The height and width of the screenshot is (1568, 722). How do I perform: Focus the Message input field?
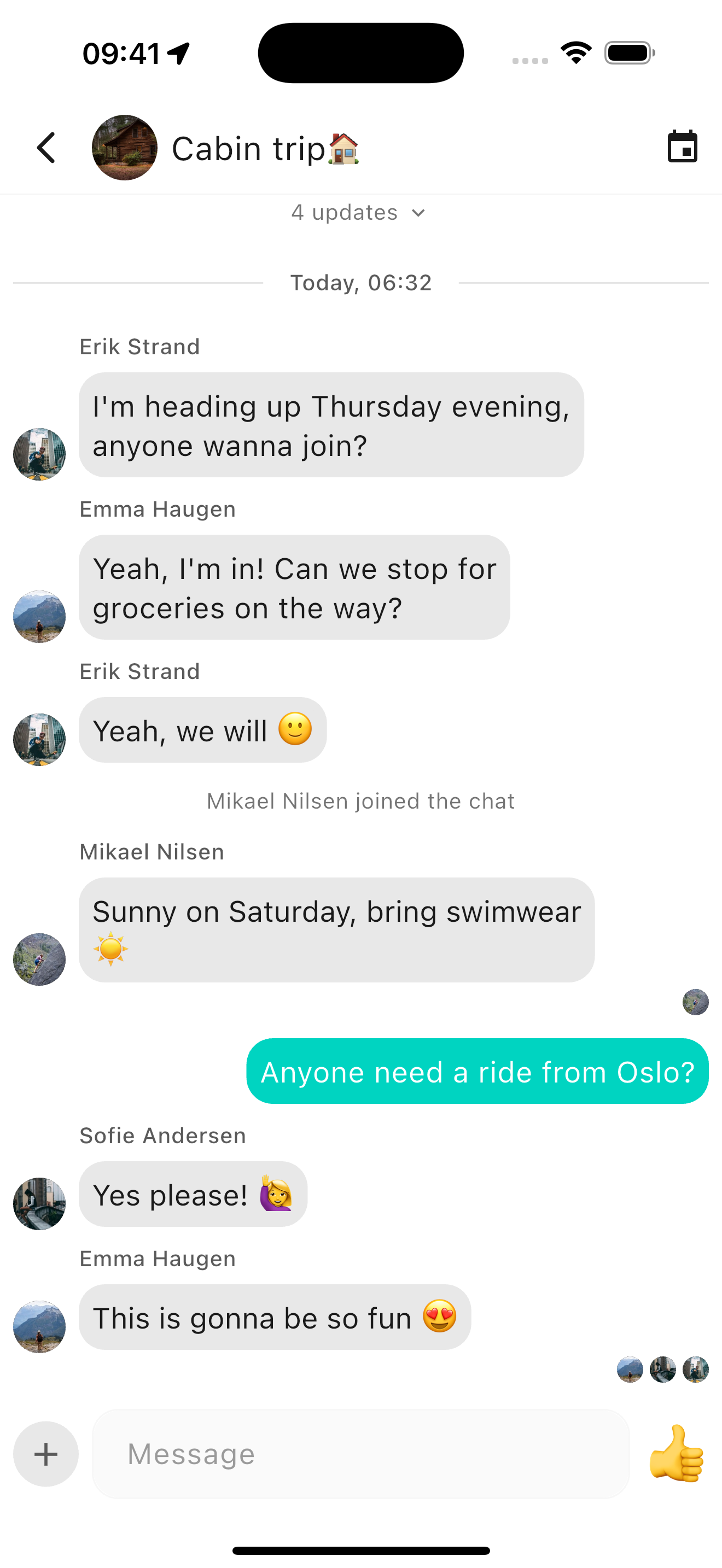pos(360,1454)
